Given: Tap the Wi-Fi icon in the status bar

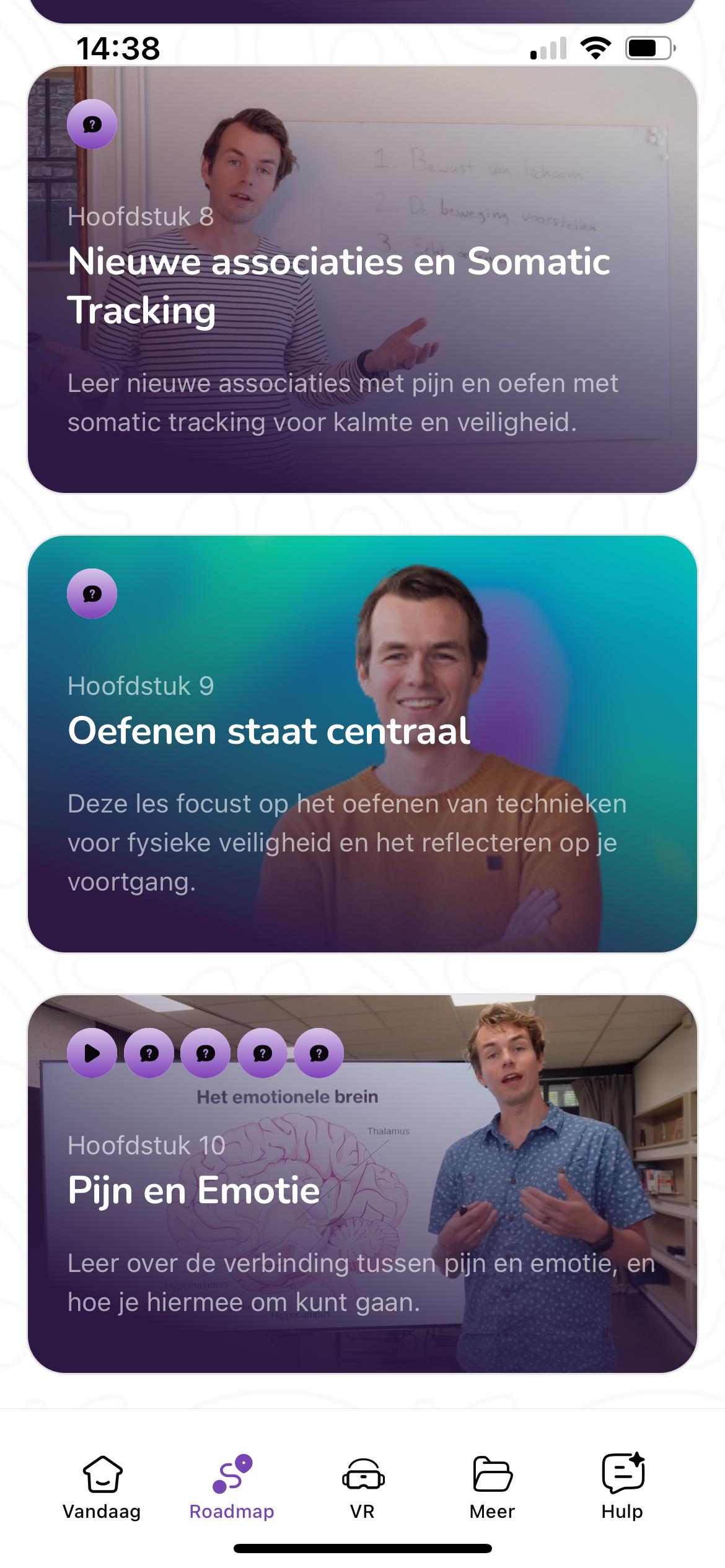Looking at the screenshot, I should tap(594, 46).
